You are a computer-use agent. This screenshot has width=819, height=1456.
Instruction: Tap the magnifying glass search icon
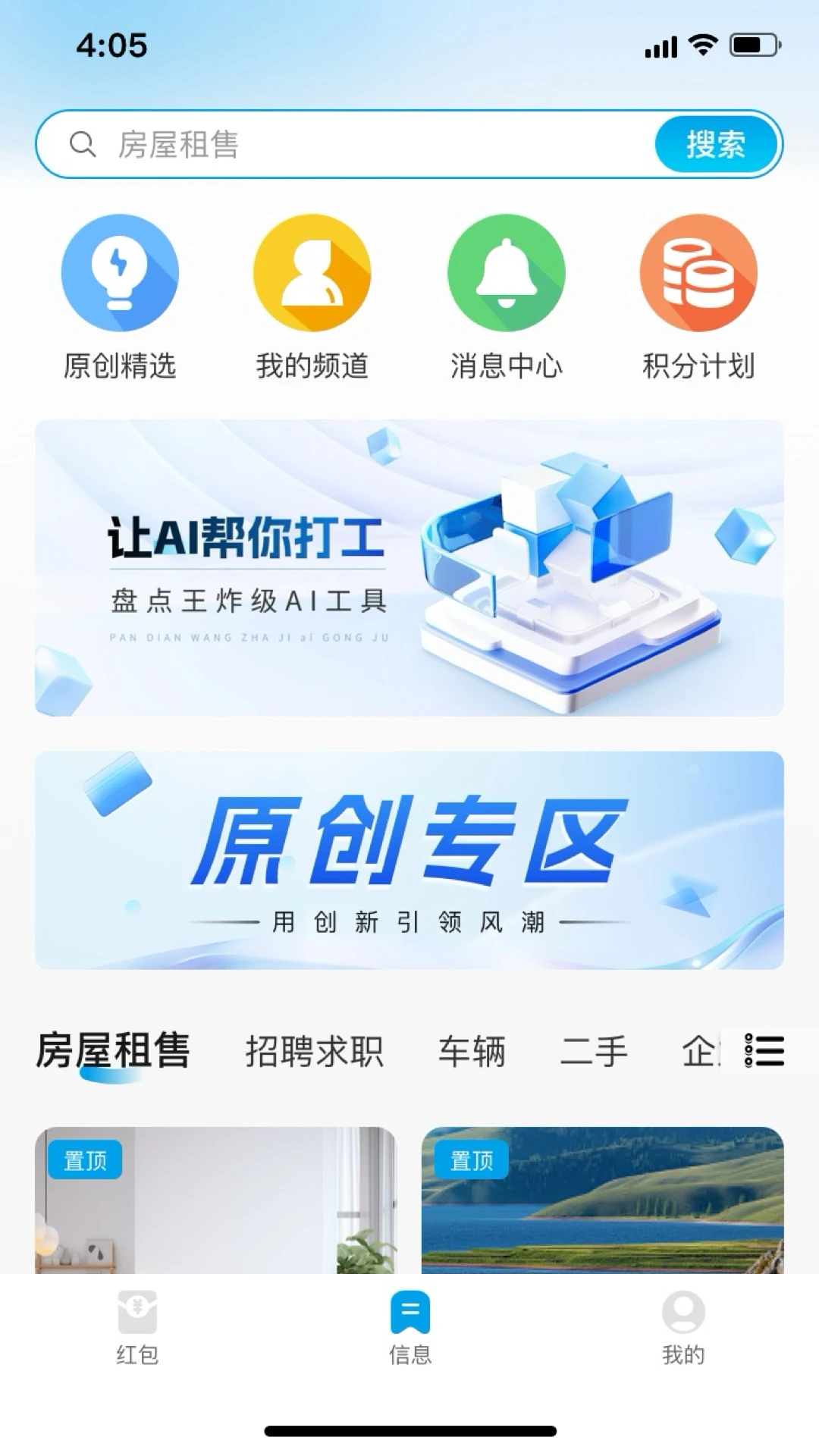pos(83,144)
